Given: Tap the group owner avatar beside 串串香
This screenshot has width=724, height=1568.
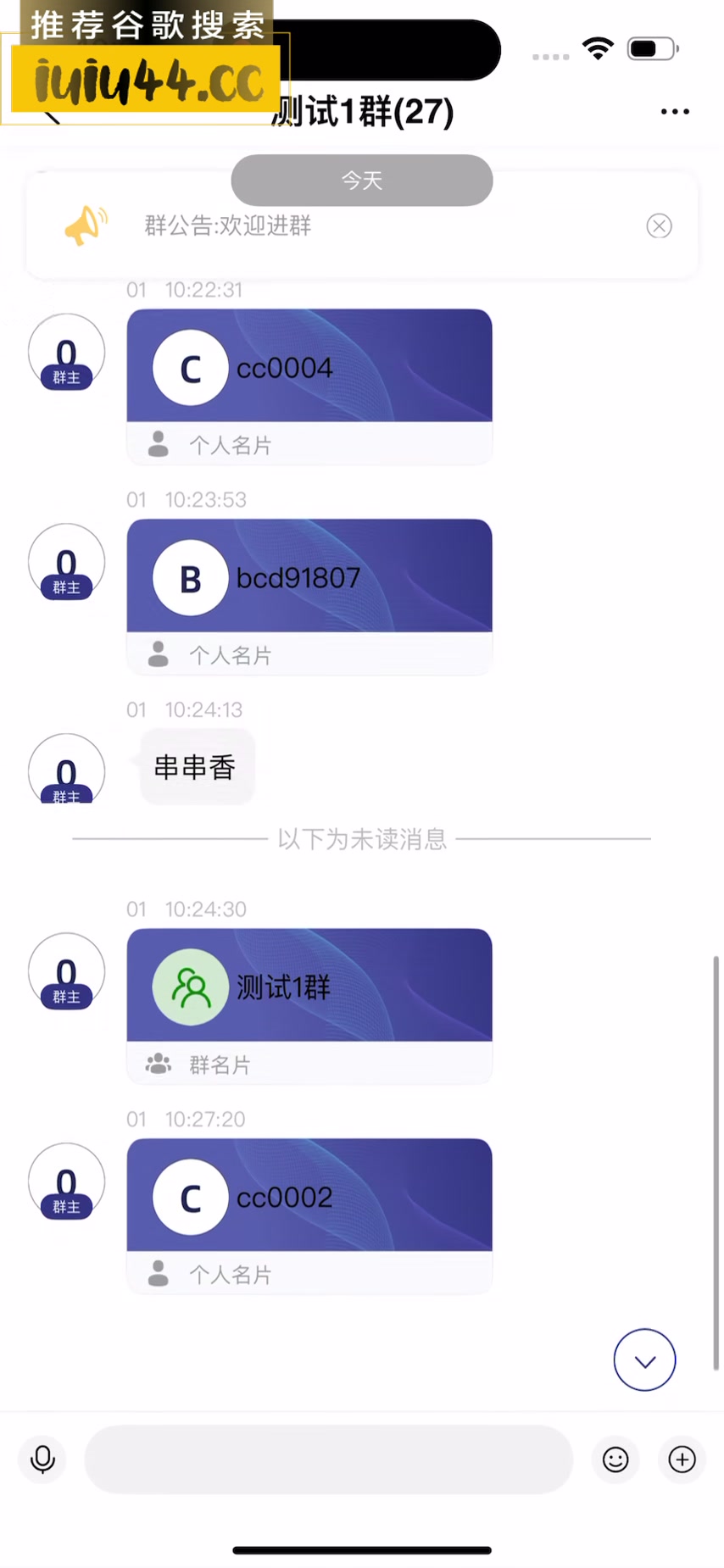Looking at the screenshot, I should coord(66,770).
